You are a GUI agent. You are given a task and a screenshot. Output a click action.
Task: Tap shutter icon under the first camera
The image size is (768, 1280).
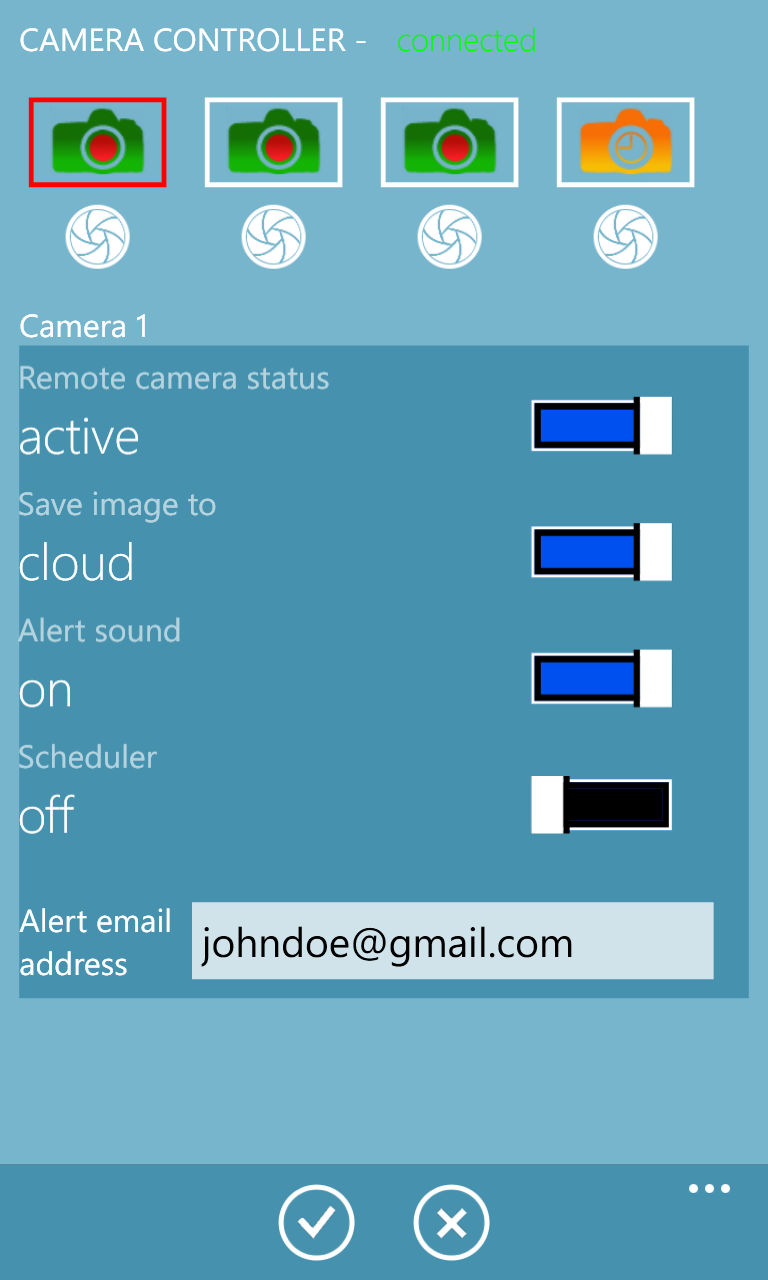98,237
